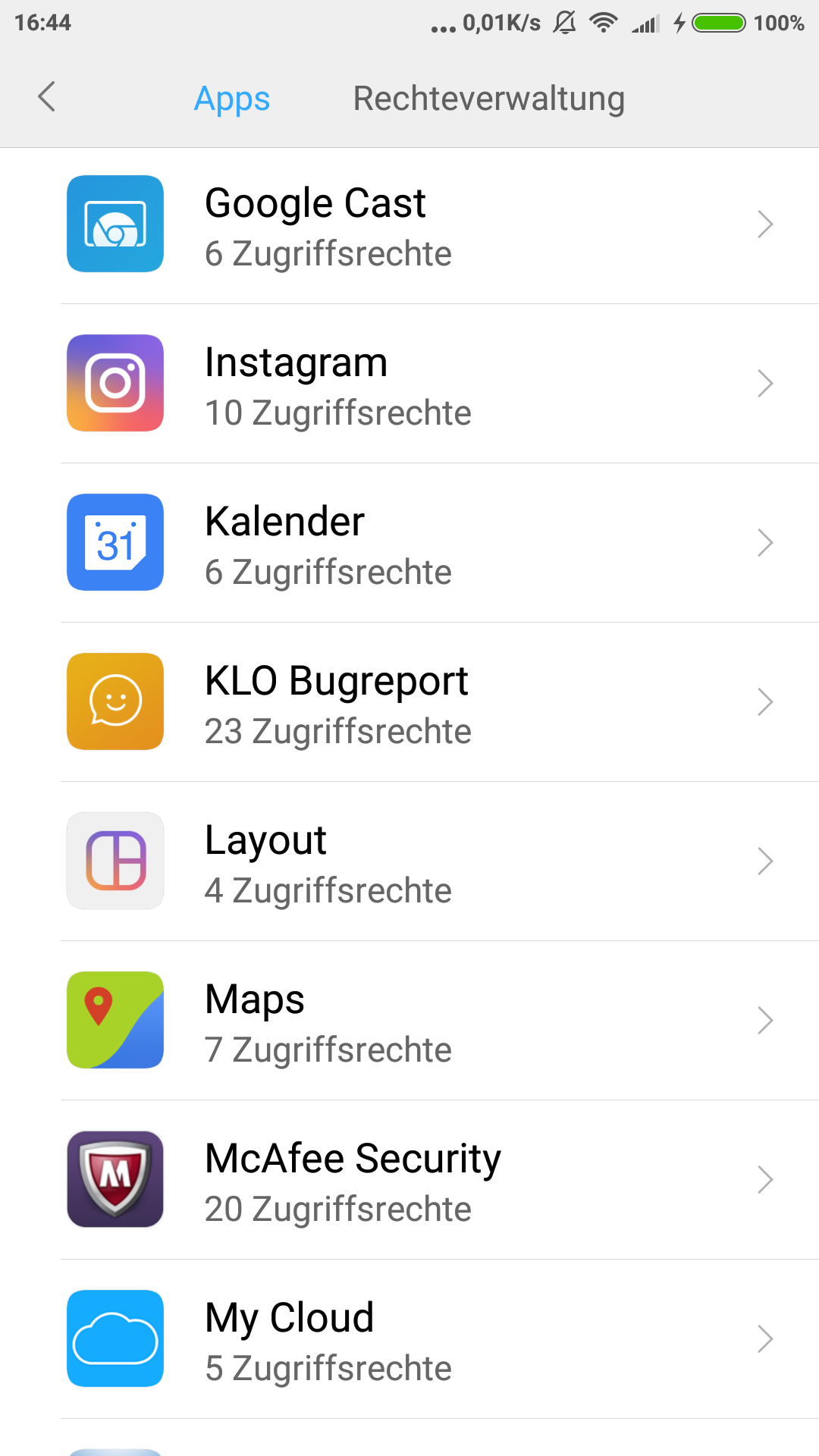Select the Apps tab
This screenshot has width=819, height=1456.
(232, 99)
